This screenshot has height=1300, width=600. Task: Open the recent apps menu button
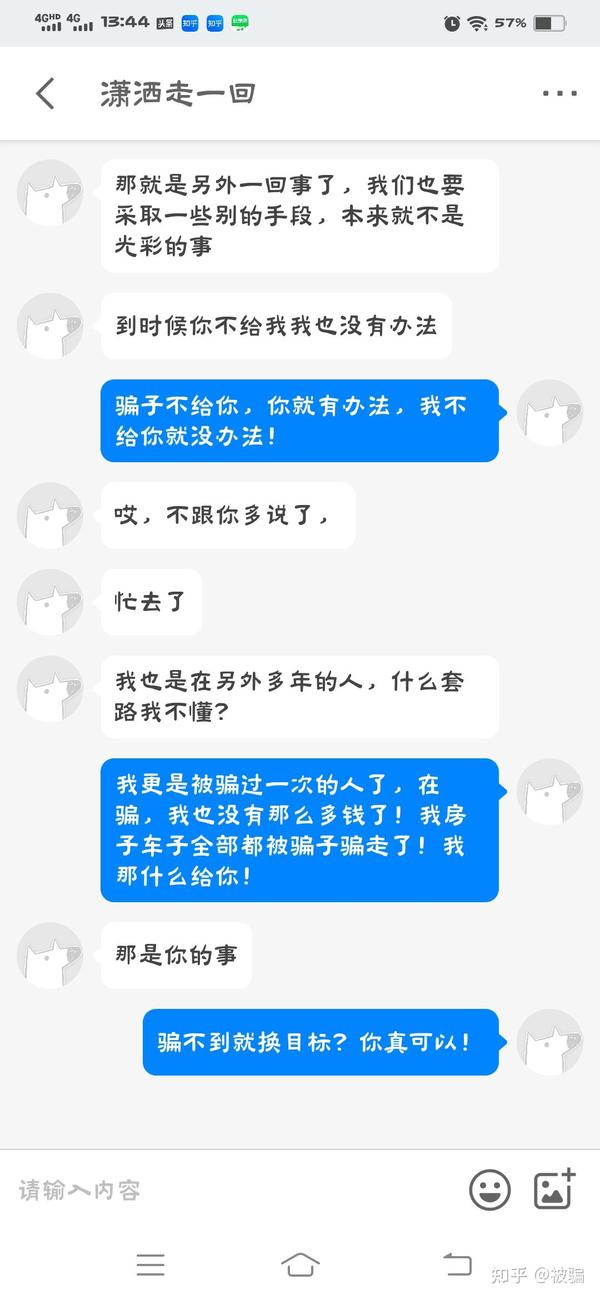click(150, 1265)
